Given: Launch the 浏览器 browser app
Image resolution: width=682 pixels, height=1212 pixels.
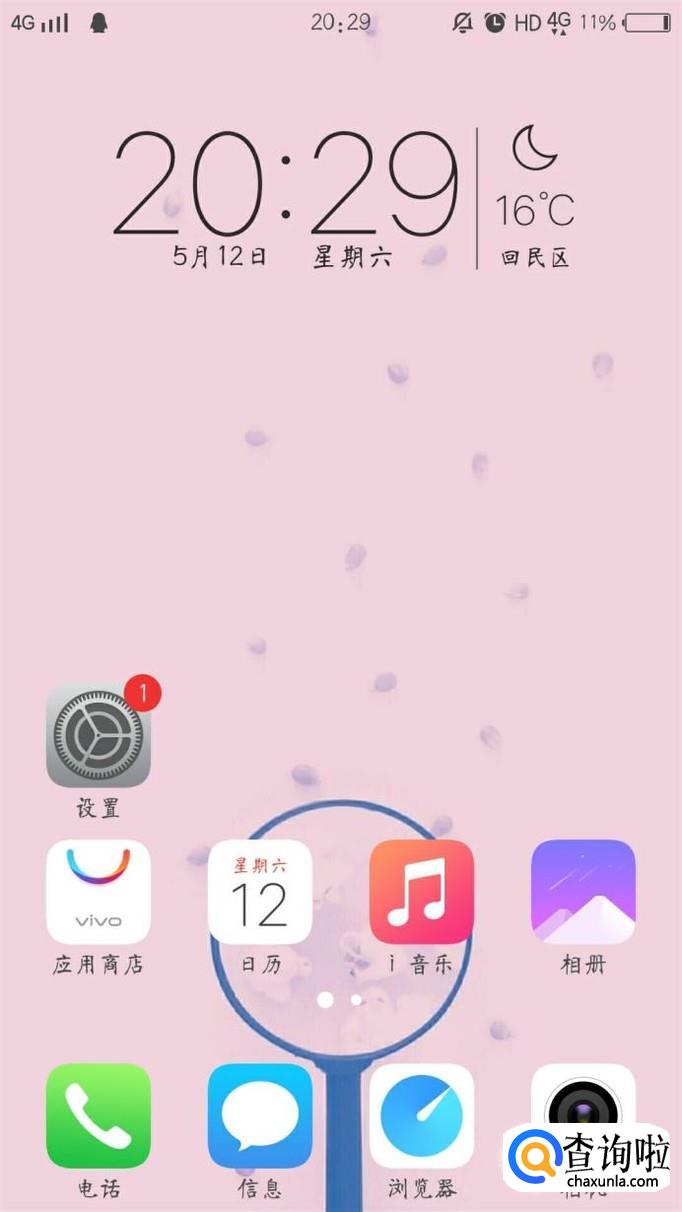Looking at the screenshot, I should (x=421, y=1115).
